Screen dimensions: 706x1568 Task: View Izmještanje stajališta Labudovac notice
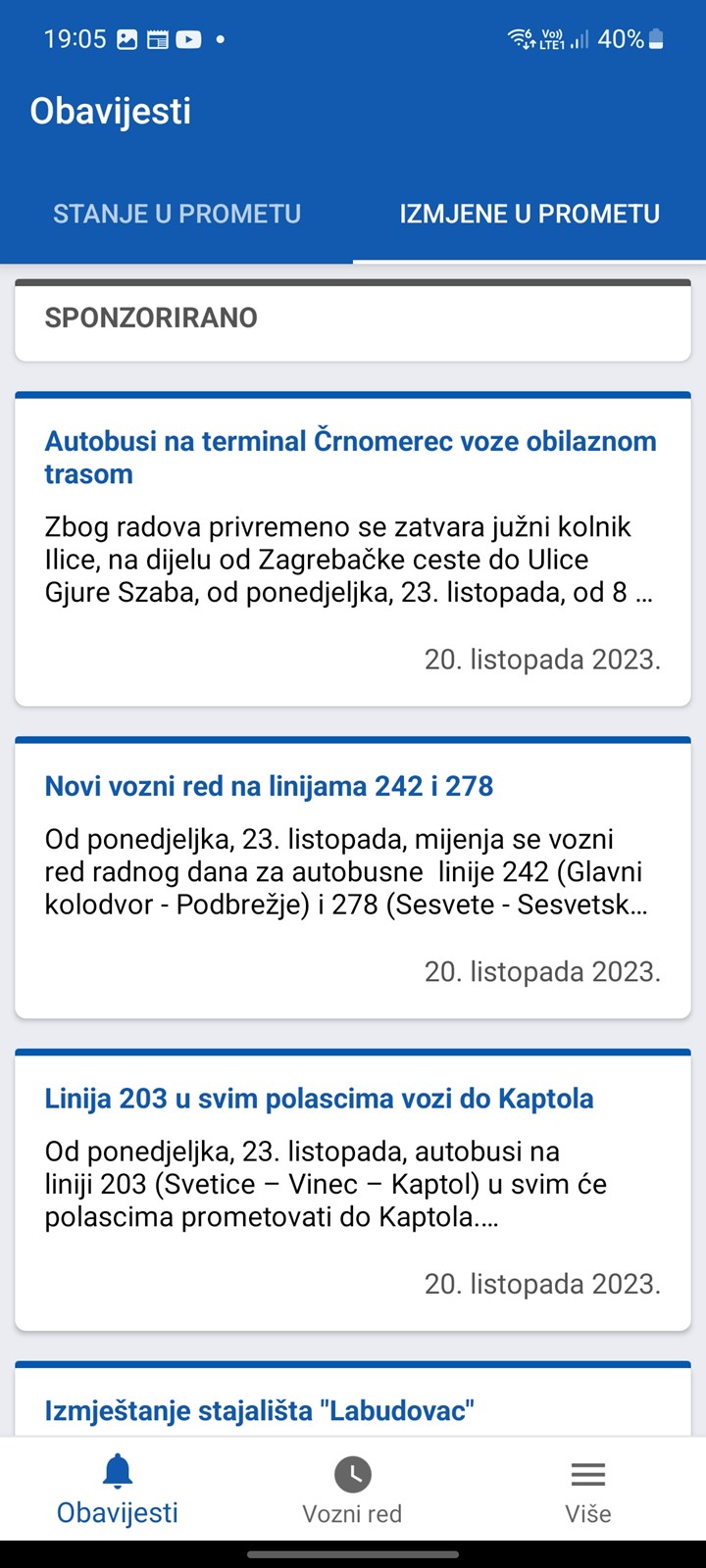pos(353,1399)
